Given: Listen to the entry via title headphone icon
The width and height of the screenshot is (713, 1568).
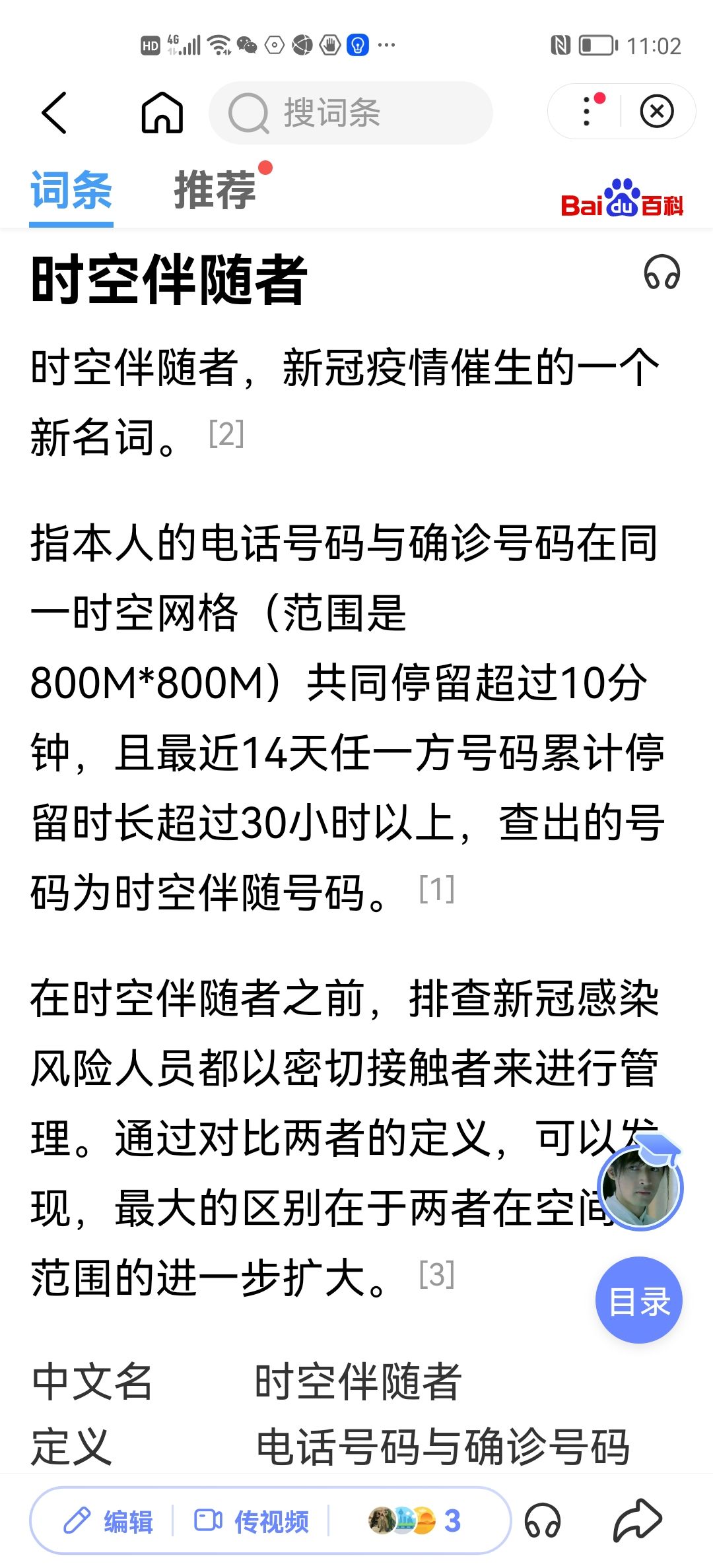Looking at the screenshot, I should coord(662,273).
